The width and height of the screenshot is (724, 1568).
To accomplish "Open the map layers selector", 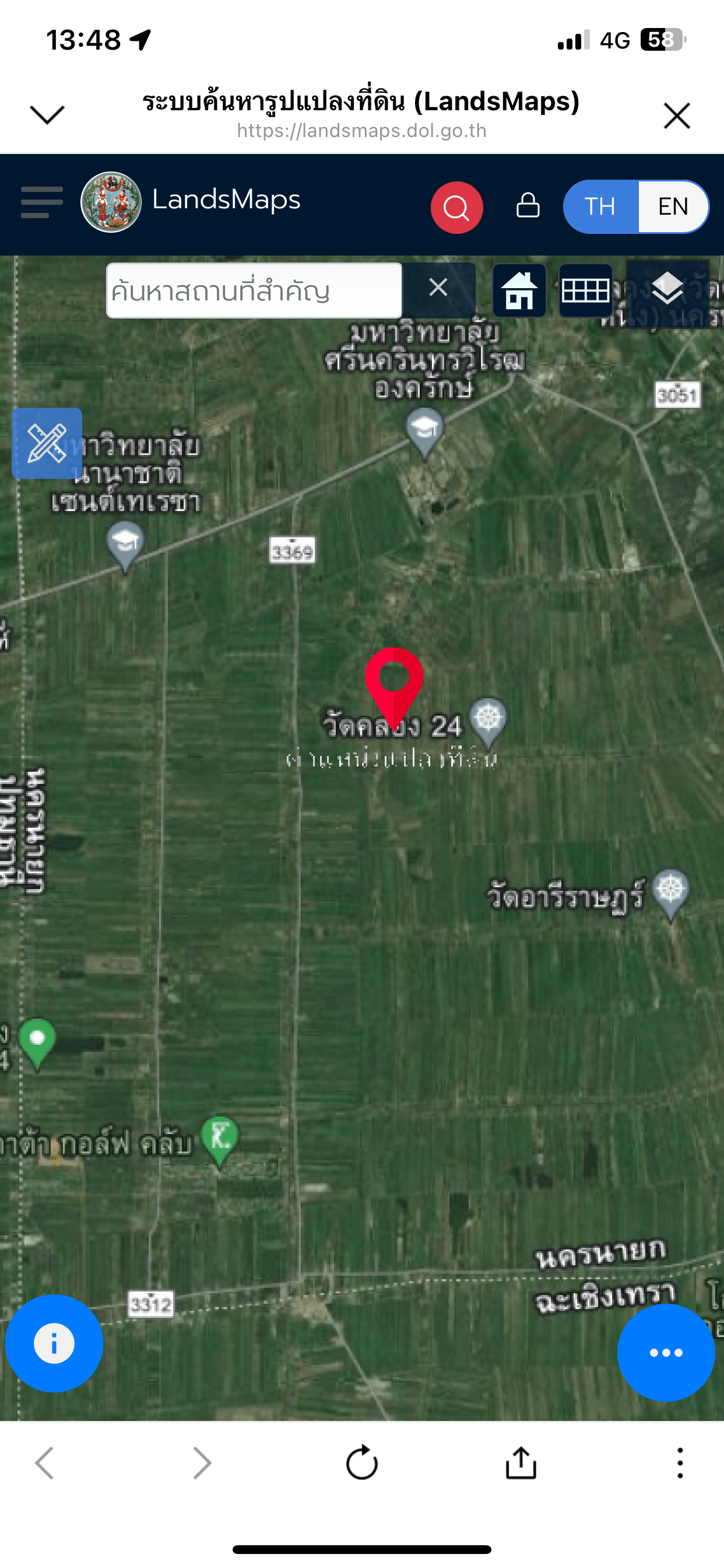I will 667,290.
